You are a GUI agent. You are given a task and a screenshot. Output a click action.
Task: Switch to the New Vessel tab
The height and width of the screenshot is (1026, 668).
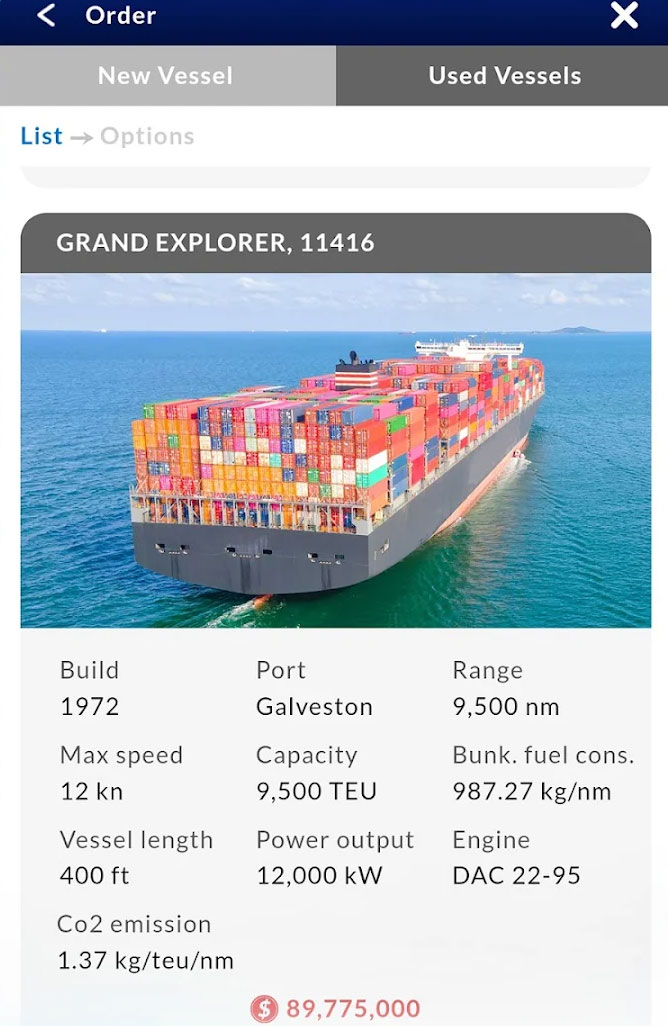(x=166, y=75)
